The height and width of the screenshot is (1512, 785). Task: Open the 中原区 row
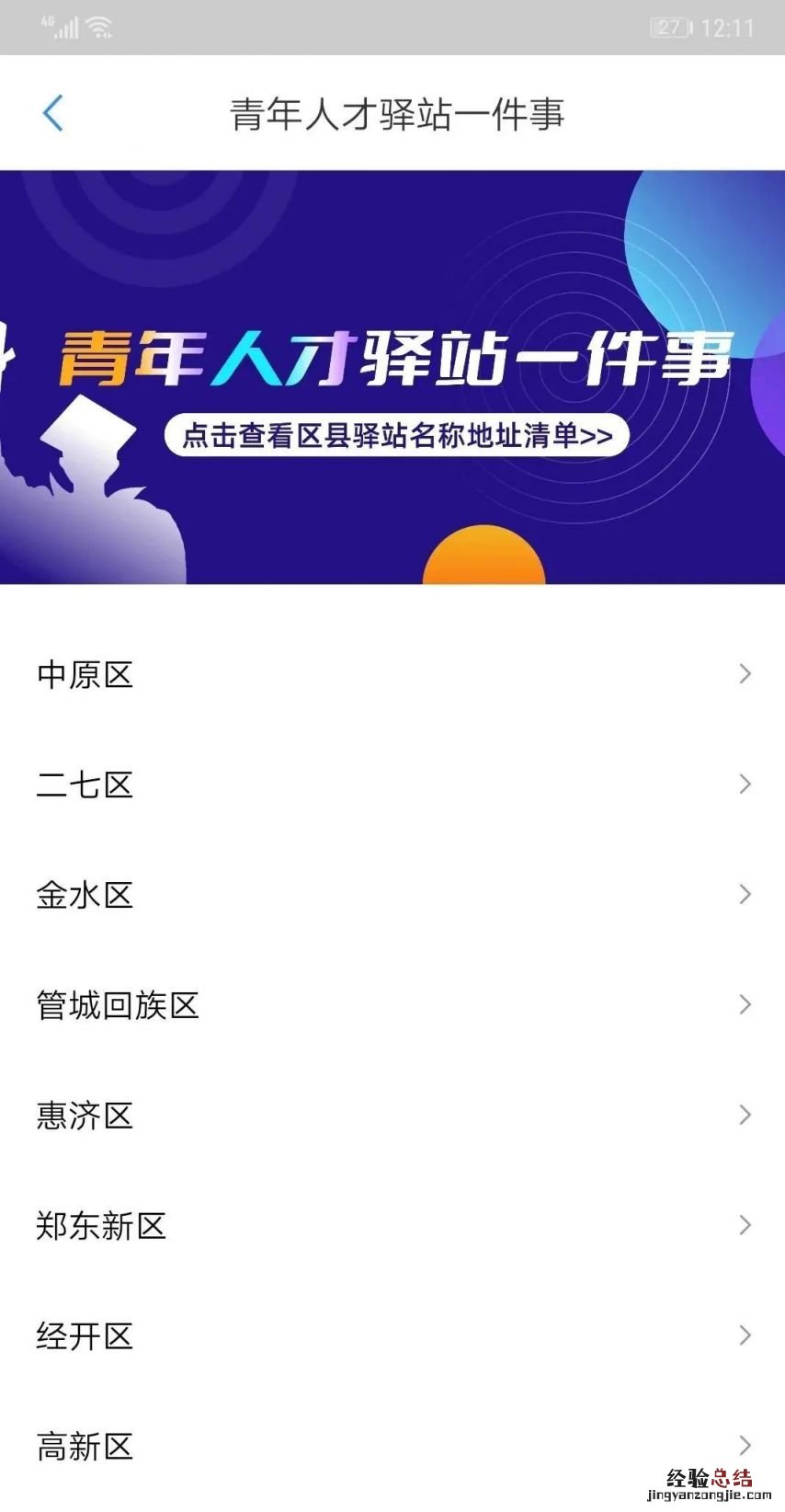pos(392,674)
